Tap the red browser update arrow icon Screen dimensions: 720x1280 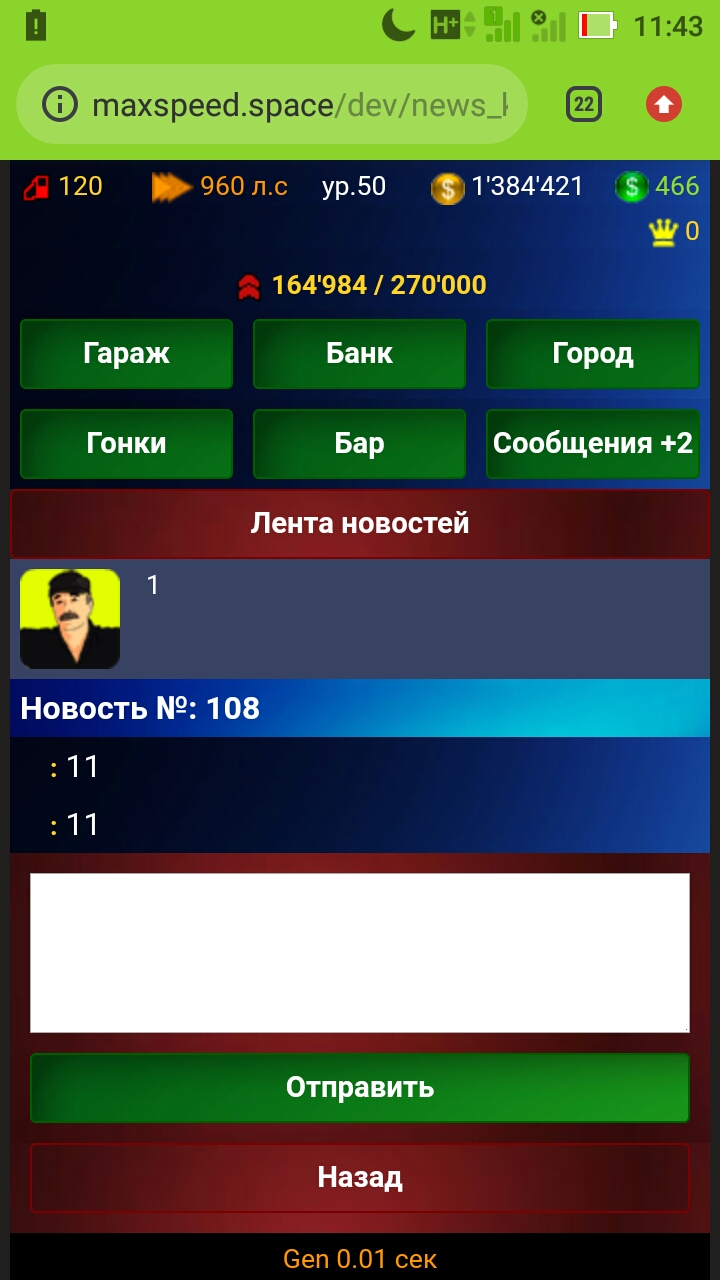tap(663, 104)
